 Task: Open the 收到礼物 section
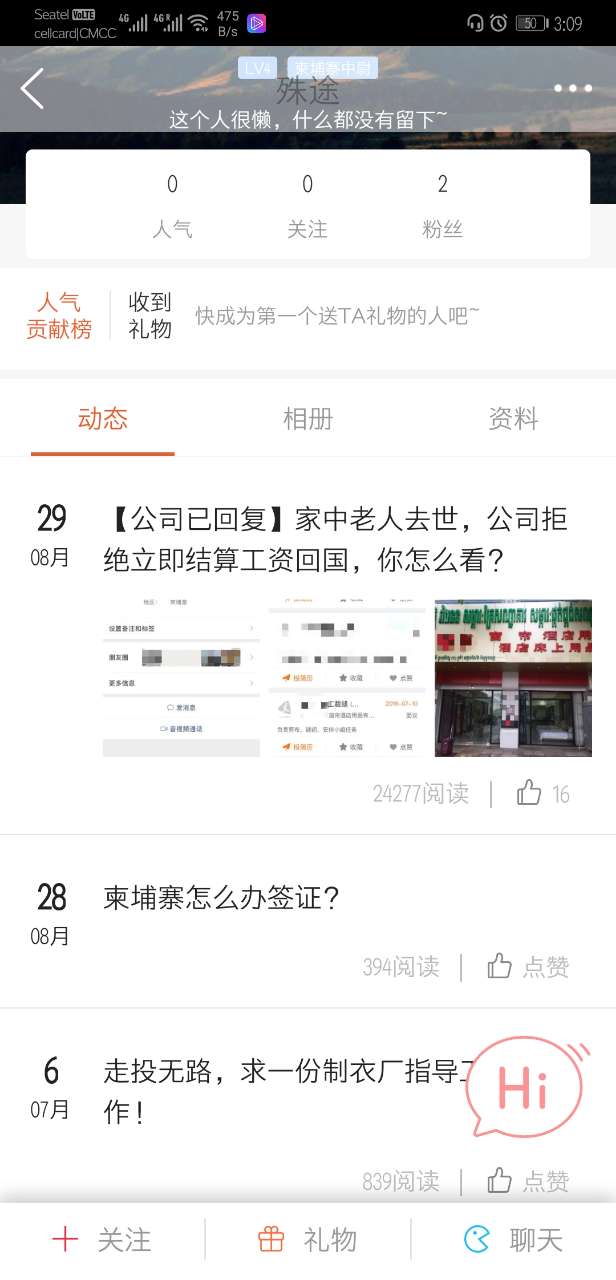[150, 315]
